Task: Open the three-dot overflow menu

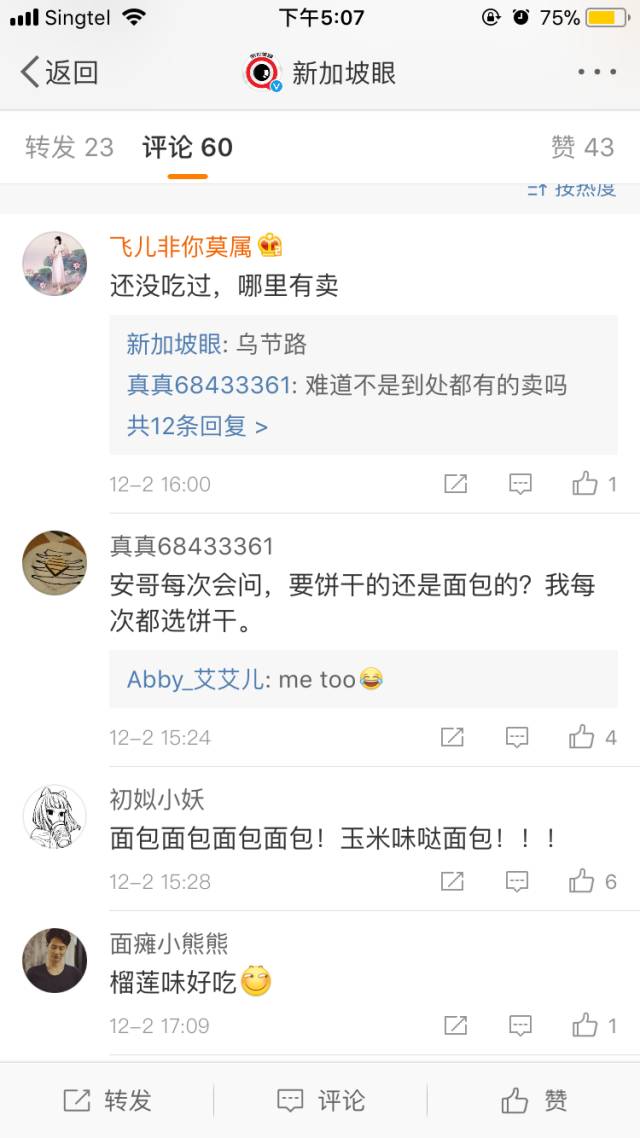Action: point(597,72)
